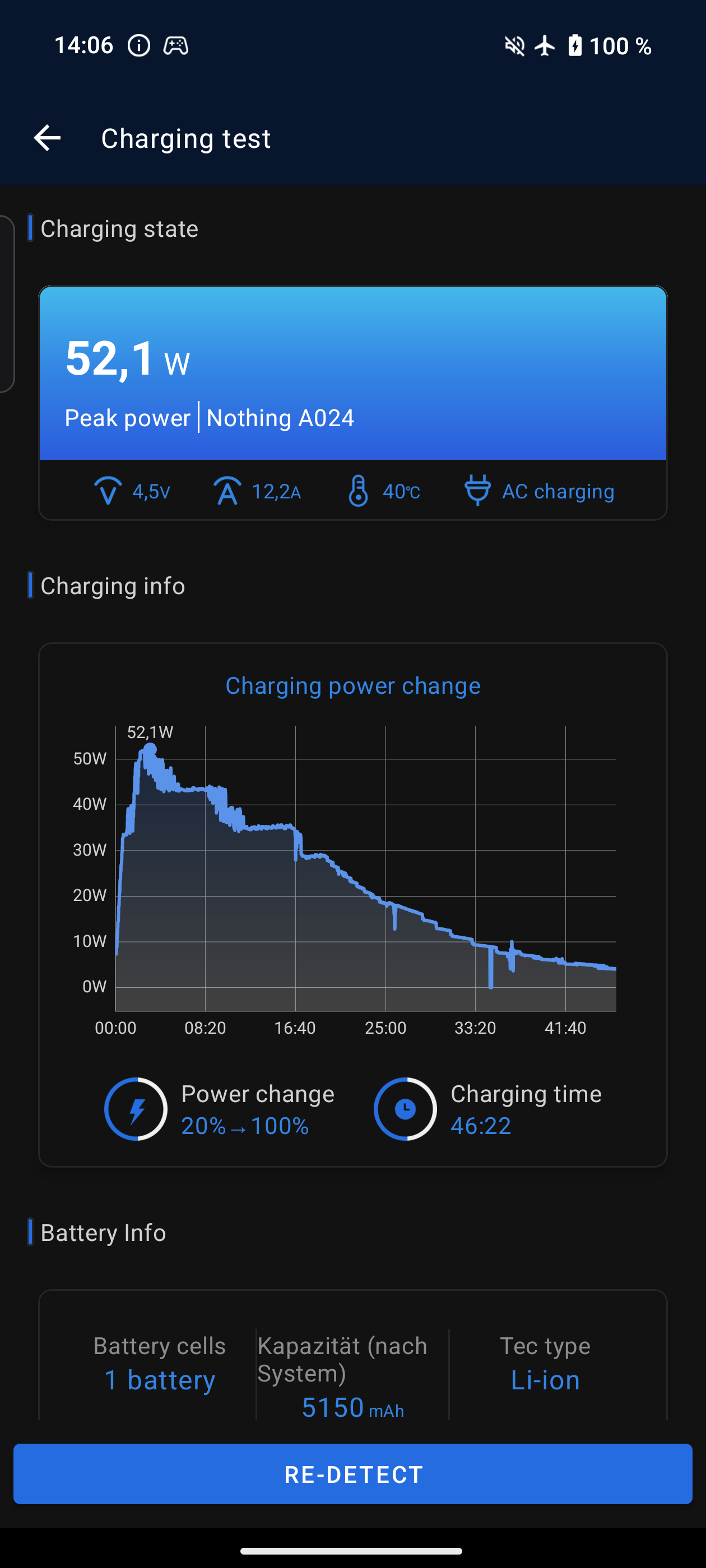The width and height of the screenshot is (706, 1568).
Task: Go back from Charging test
Action: [47, 138]
